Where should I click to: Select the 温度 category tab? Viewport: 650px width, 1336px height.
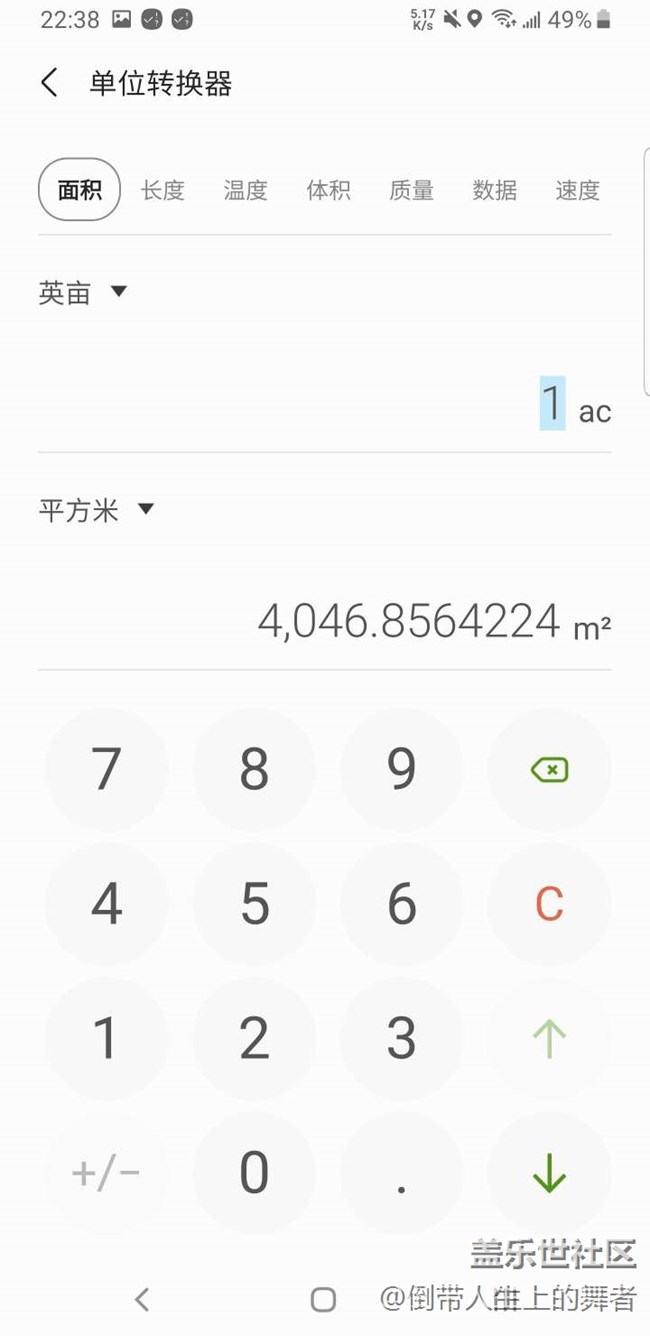click(246, 190)
